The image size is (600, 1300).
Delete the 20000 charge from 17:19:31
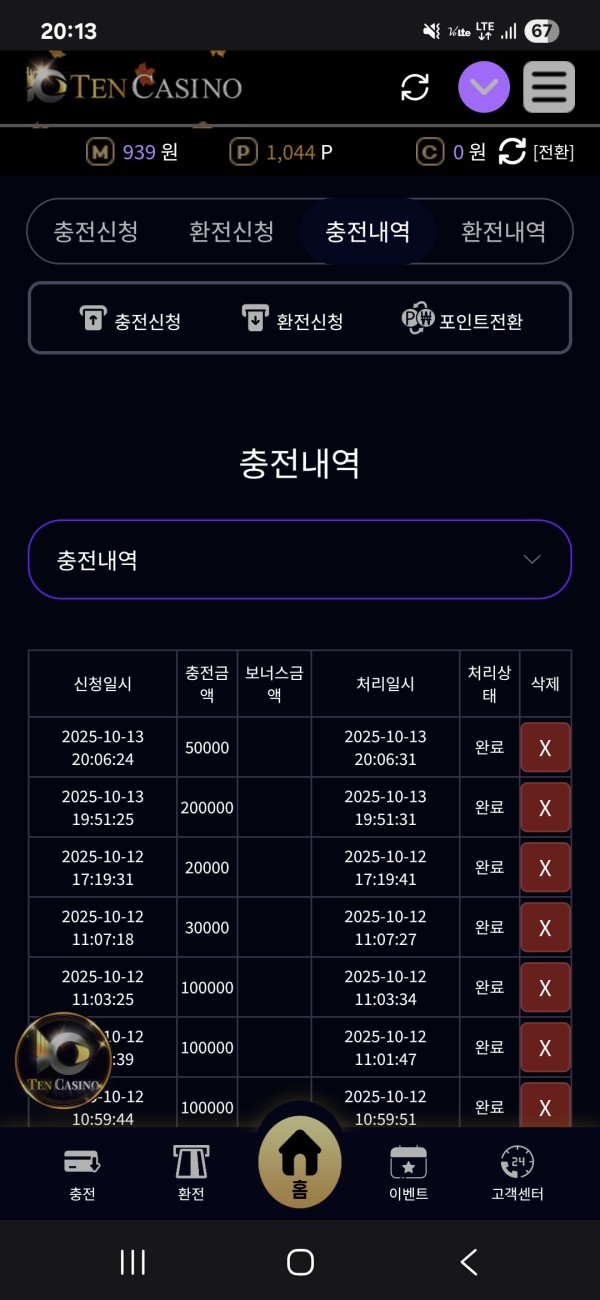[545, 868]
